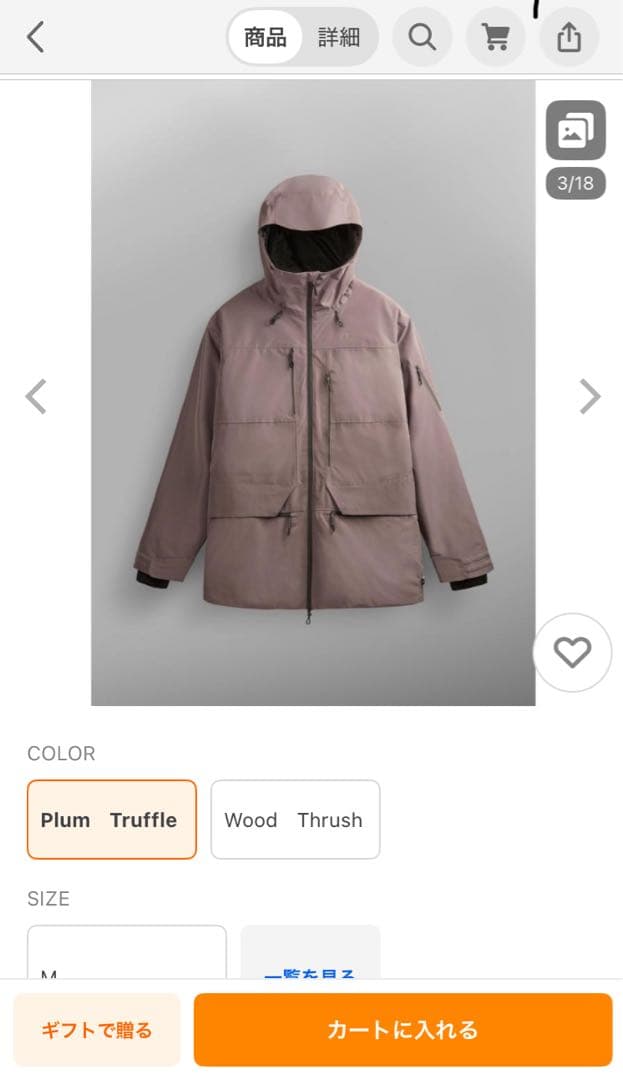The width and height of the screenshot is (623, 1080).
Task: Share this product
Action: click(569, 38)
